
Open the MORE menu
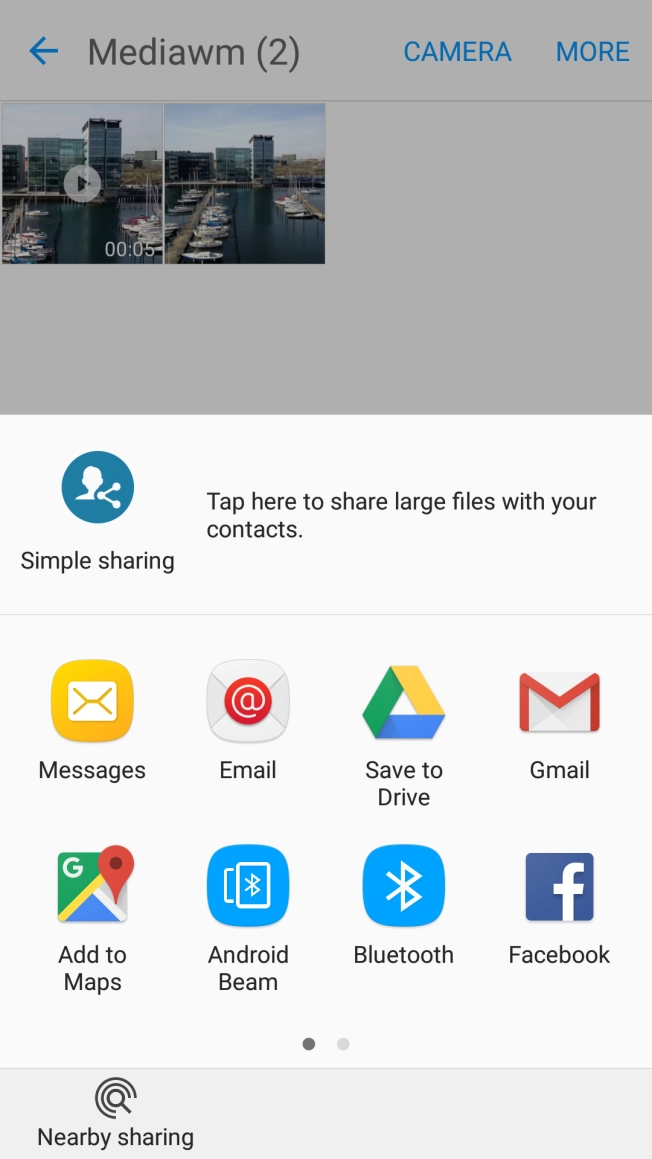point(592,52)
